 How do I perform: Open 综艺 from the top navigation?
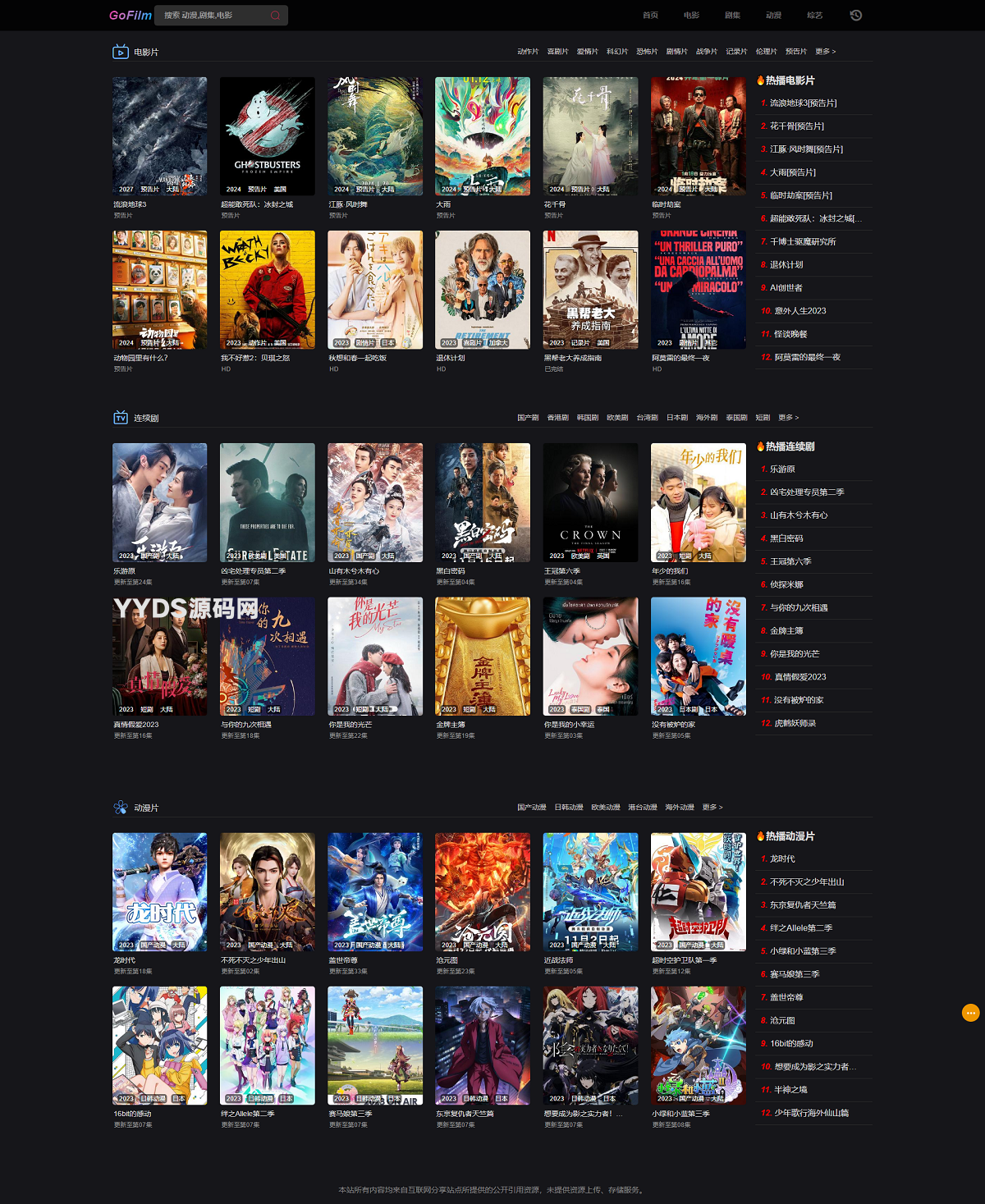click(x=814, y=15)
